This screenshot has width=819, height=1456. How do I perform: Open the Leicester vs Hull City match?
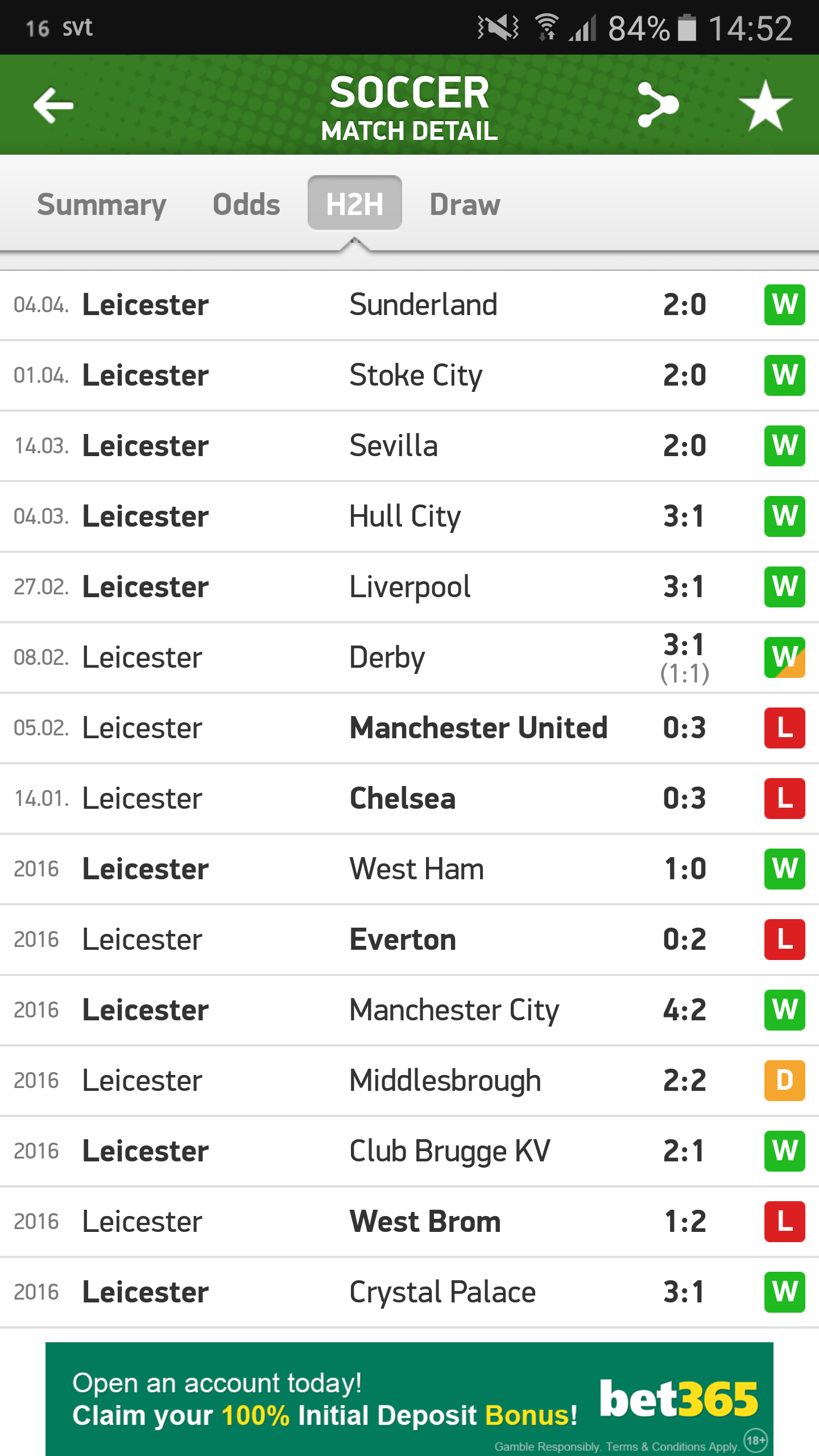[409, 516]
